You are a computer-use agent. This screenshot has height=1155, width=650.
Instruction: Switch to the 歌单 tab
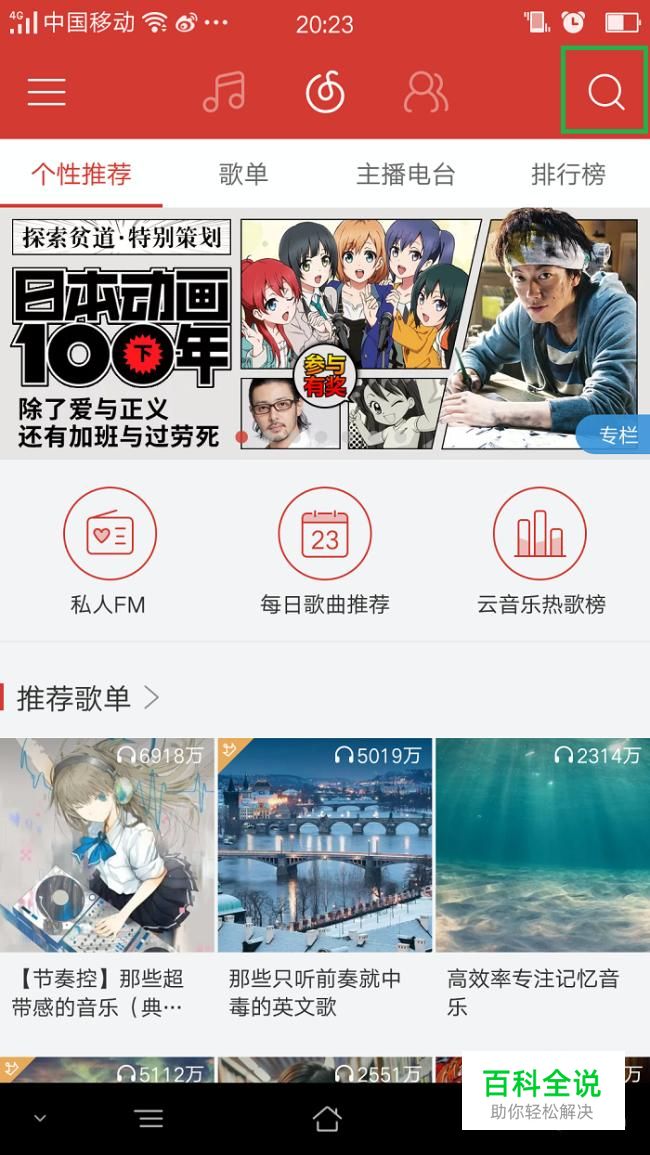pyautogui.click(x=243, y=175)
